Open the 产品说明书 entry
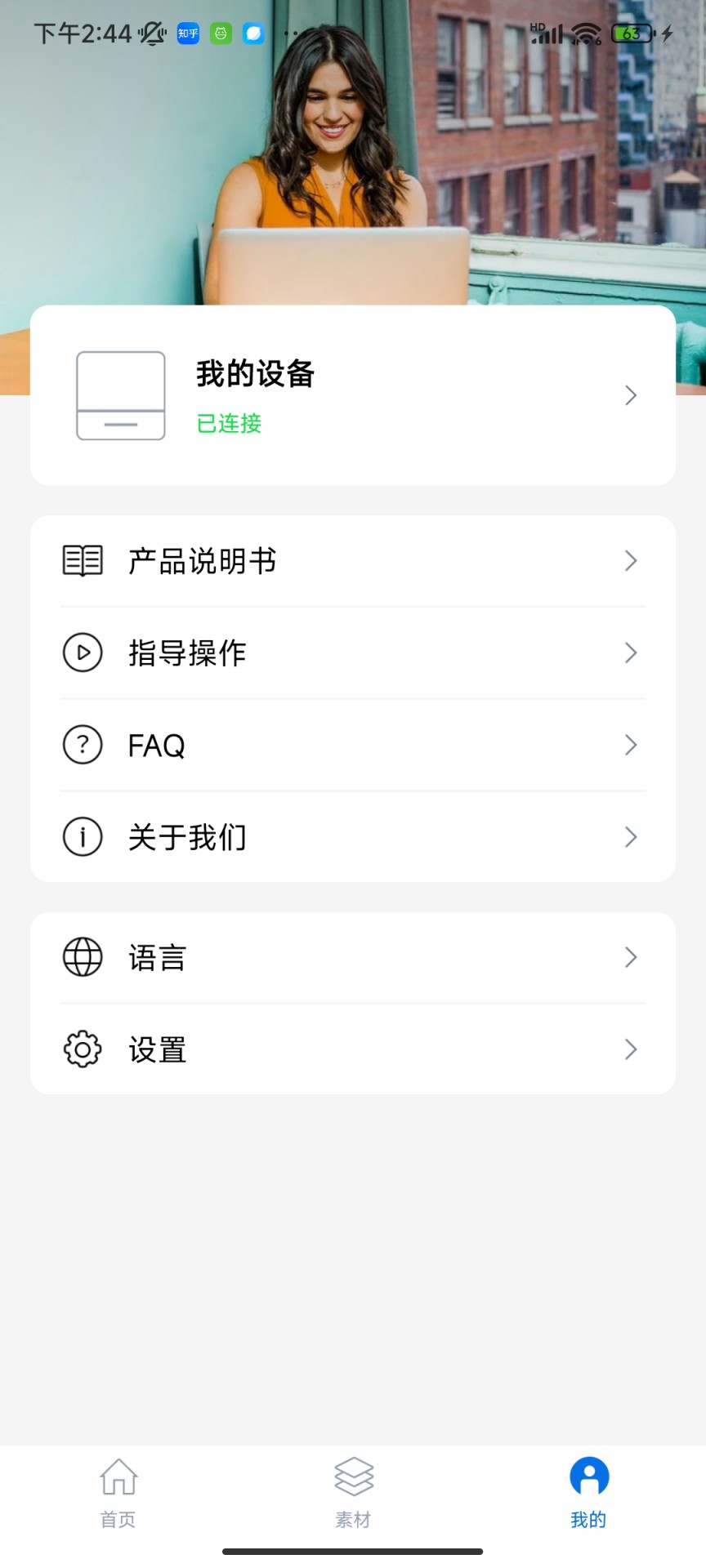Screen dimensions: 706x1568 pos(202,560)
